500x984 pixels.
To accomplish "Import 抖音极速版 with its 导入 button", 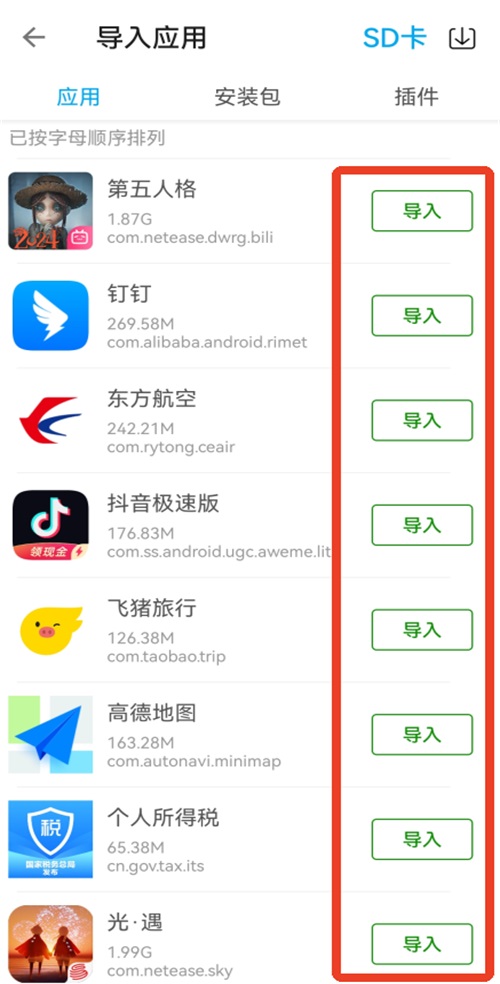I will click(x=422, y=525).
